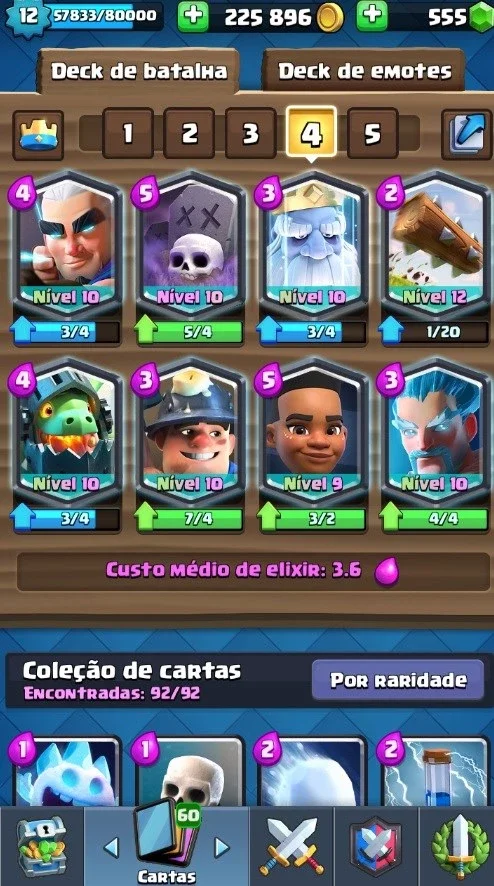494x886 pixels.
Task: Change sorting with Por raridade button
Action: (398, 680)
